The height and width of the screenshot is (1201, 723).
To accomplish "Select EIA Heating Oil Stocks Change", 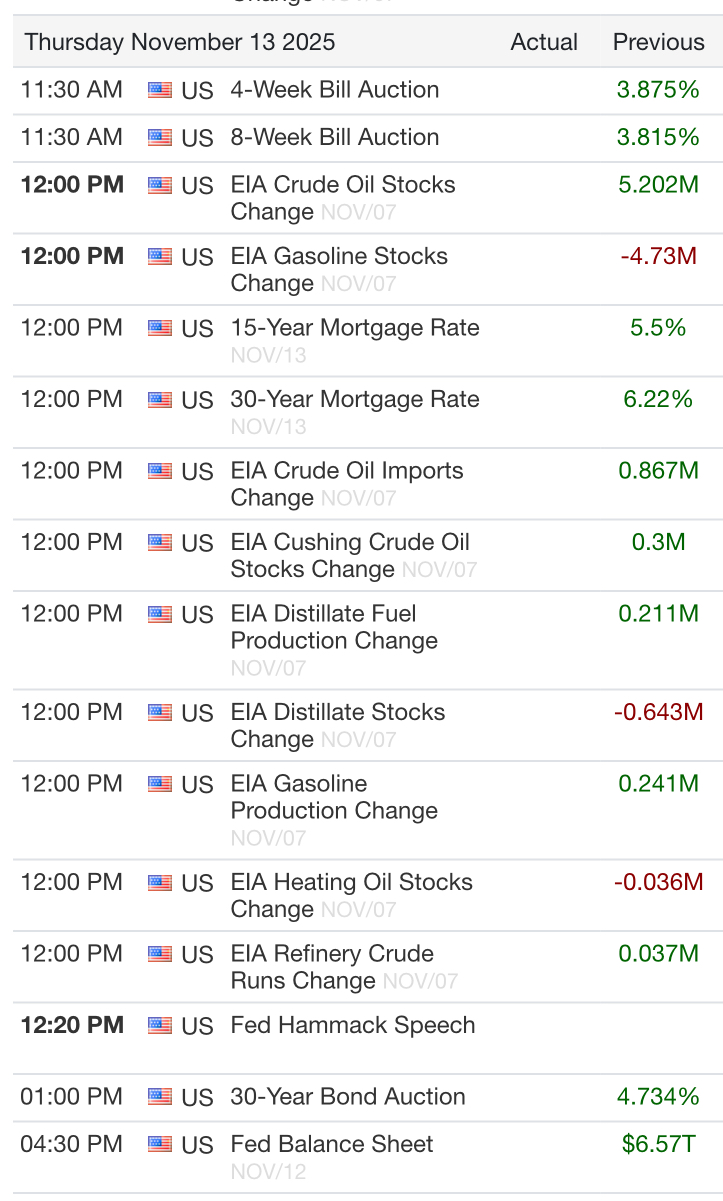I will [x=351, y=883].
